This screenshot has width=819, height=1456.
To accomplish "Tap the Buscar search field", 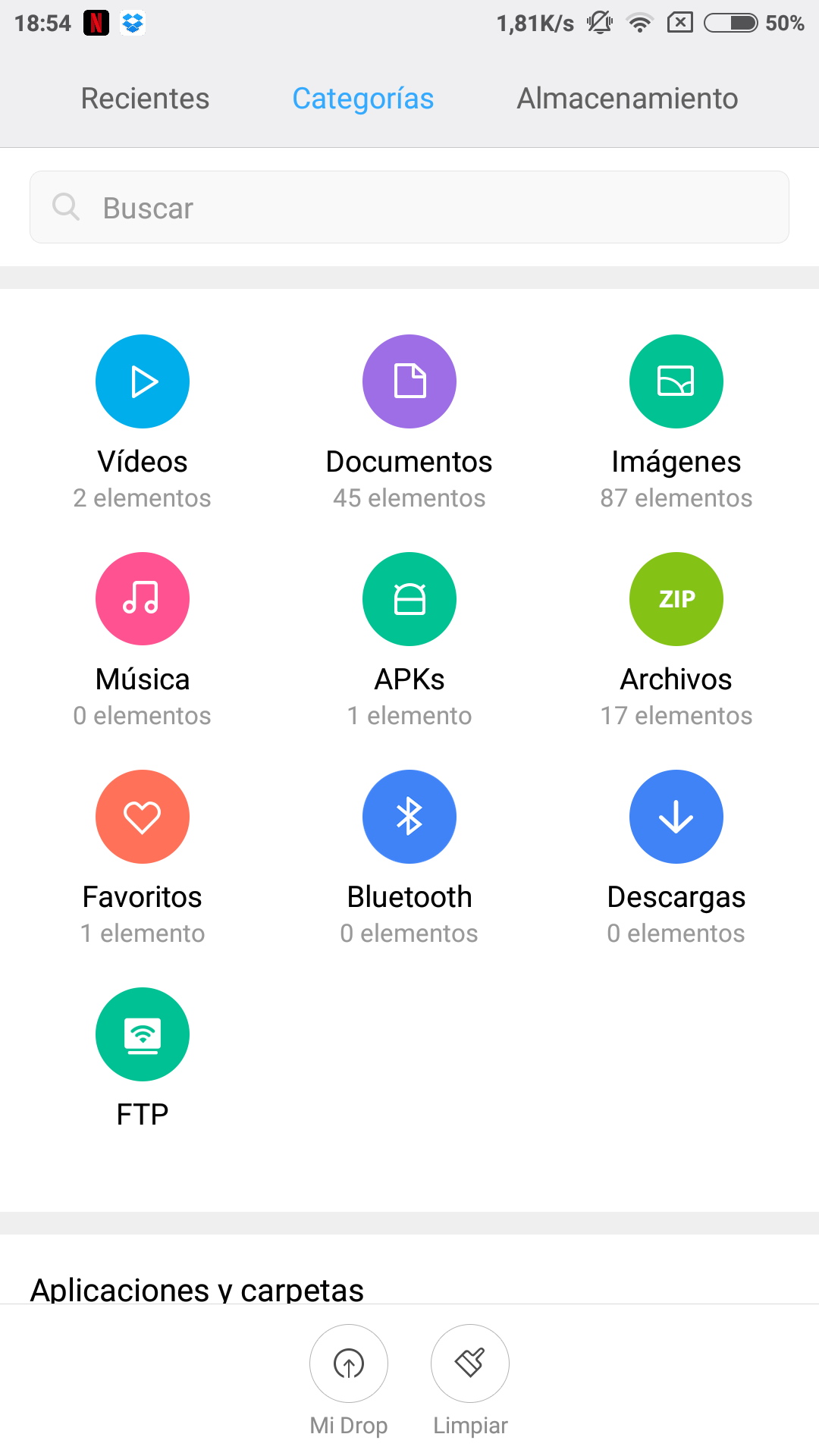I will 409,207.
